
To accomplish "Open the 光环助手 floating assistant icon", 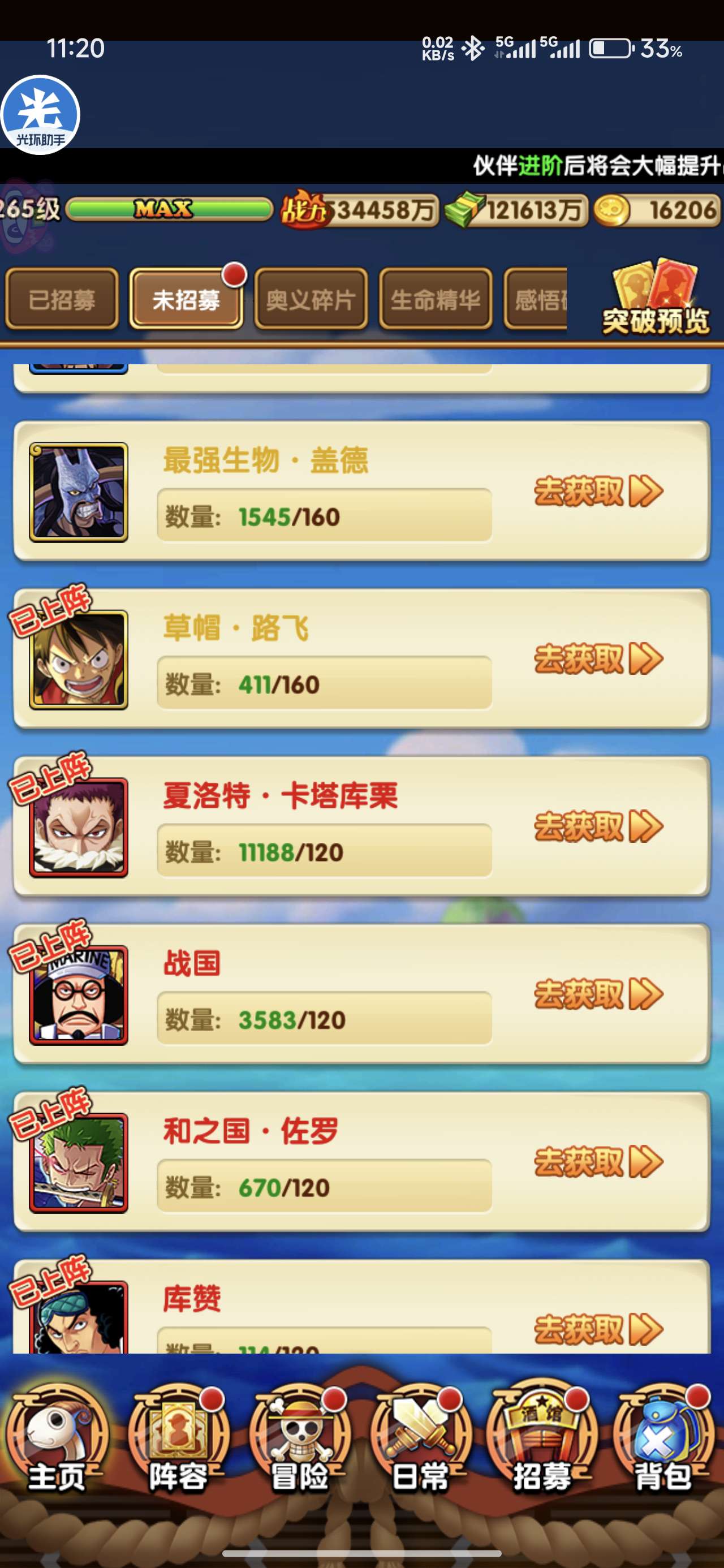I will pos(40,114).
